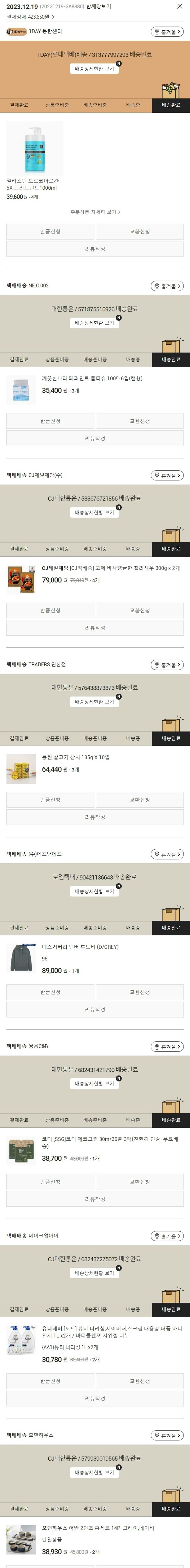Write 리뷰작성 for 엘라스틴 트리트먼트

(x=95, y=249)
